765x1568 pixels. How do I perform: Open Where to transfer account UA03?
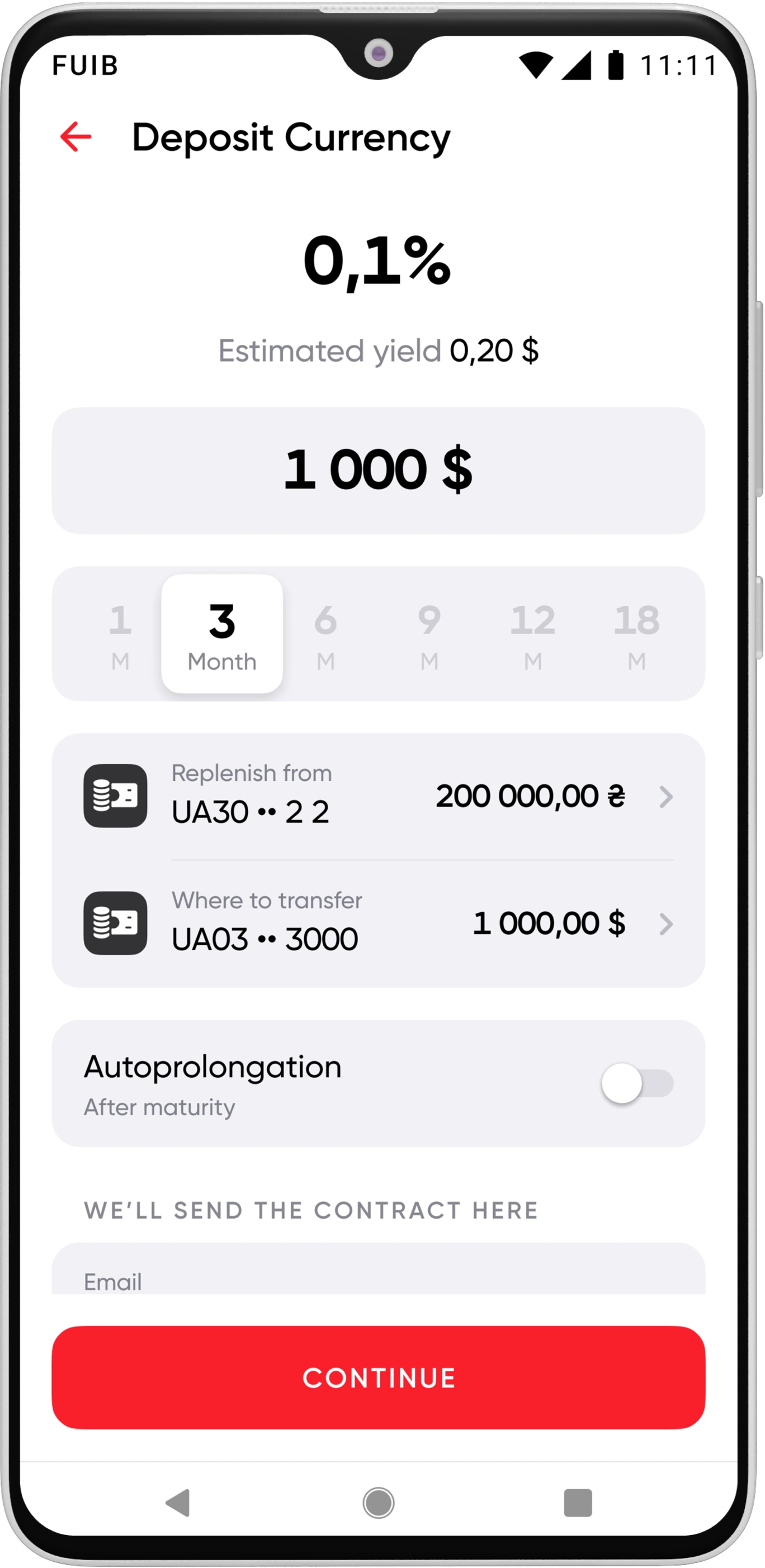click(378, 923)
